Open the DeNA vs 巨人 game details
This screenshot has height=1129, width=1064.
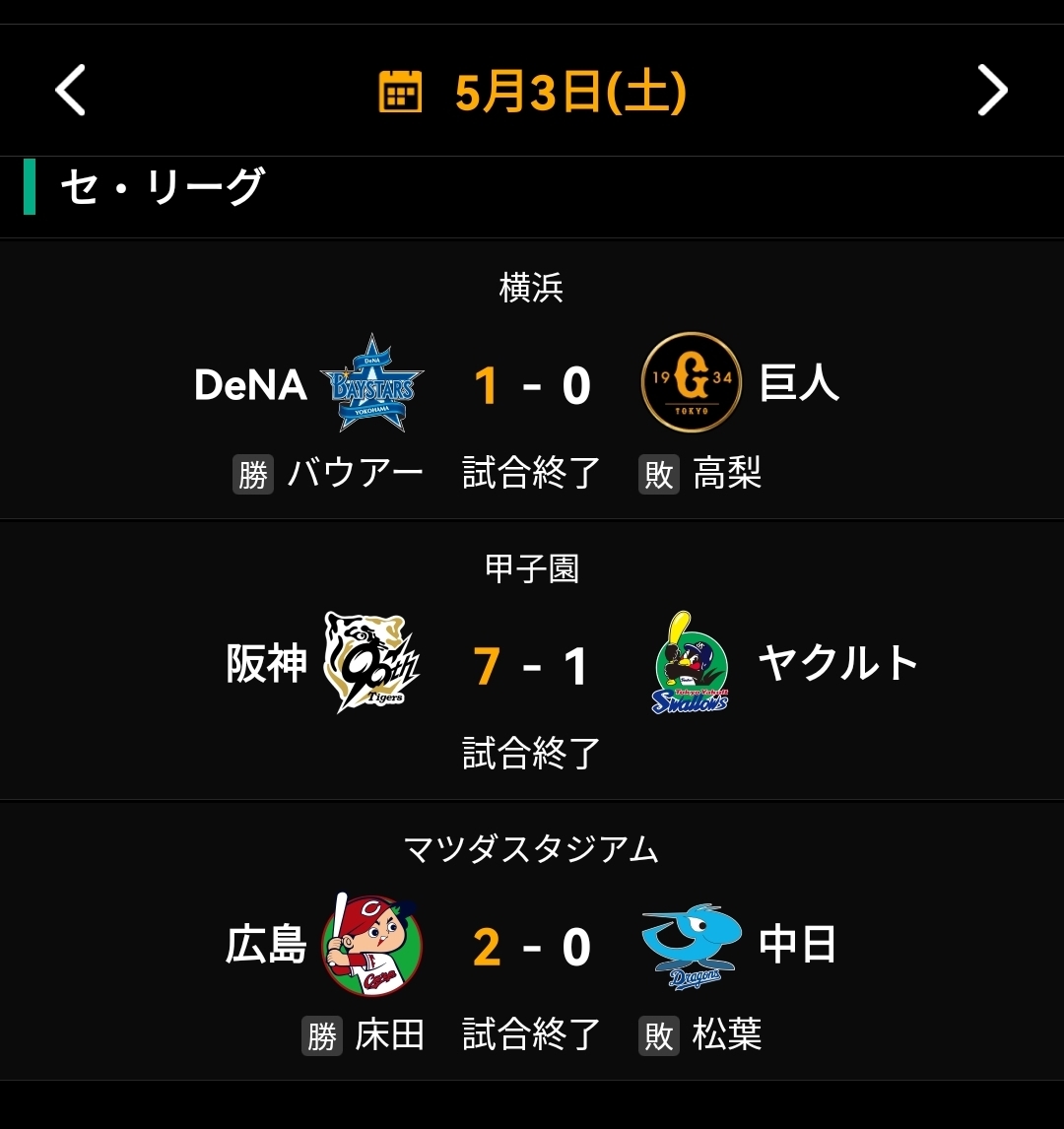click(532, 384)
